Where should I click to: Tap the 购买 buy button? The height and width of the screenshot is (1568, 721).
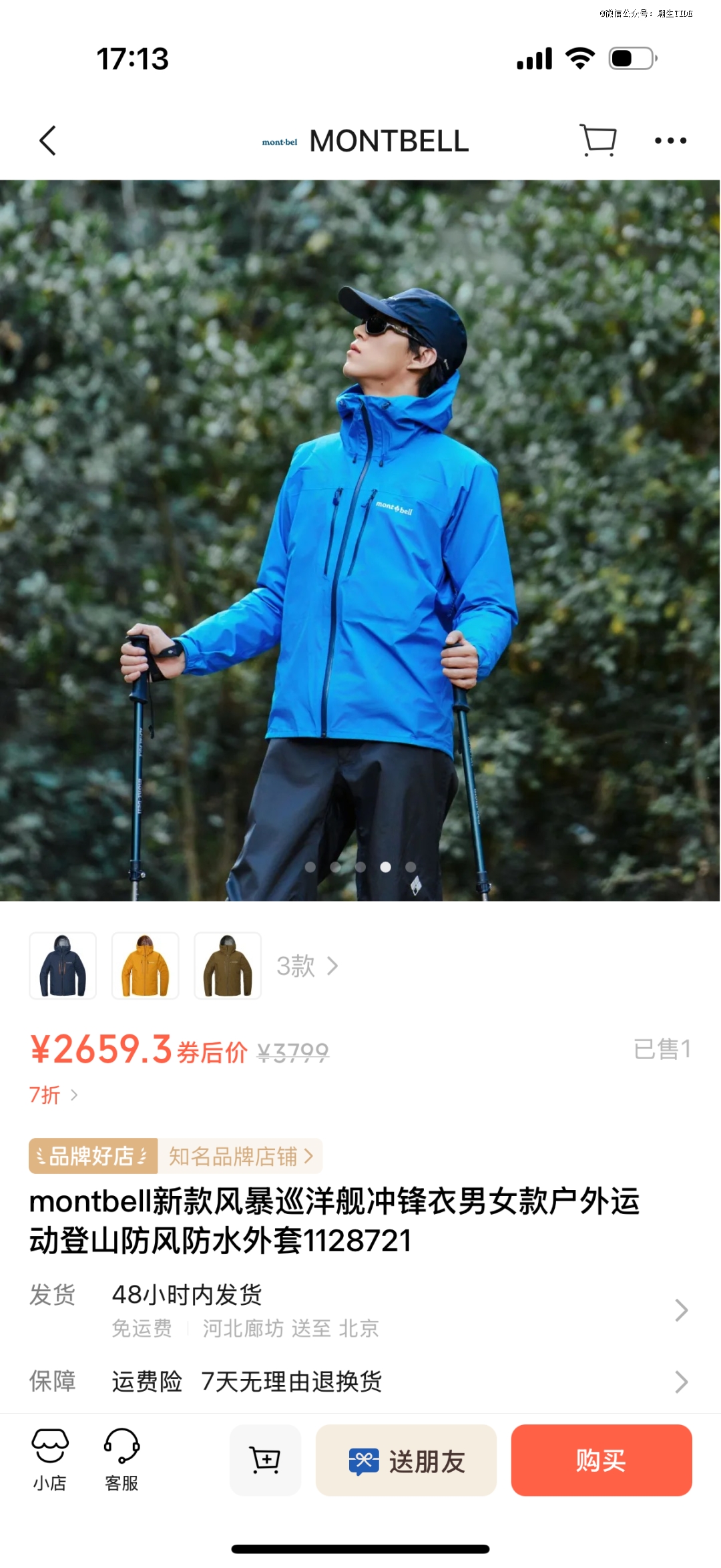pyautogui.click(x=601, y=1460)
